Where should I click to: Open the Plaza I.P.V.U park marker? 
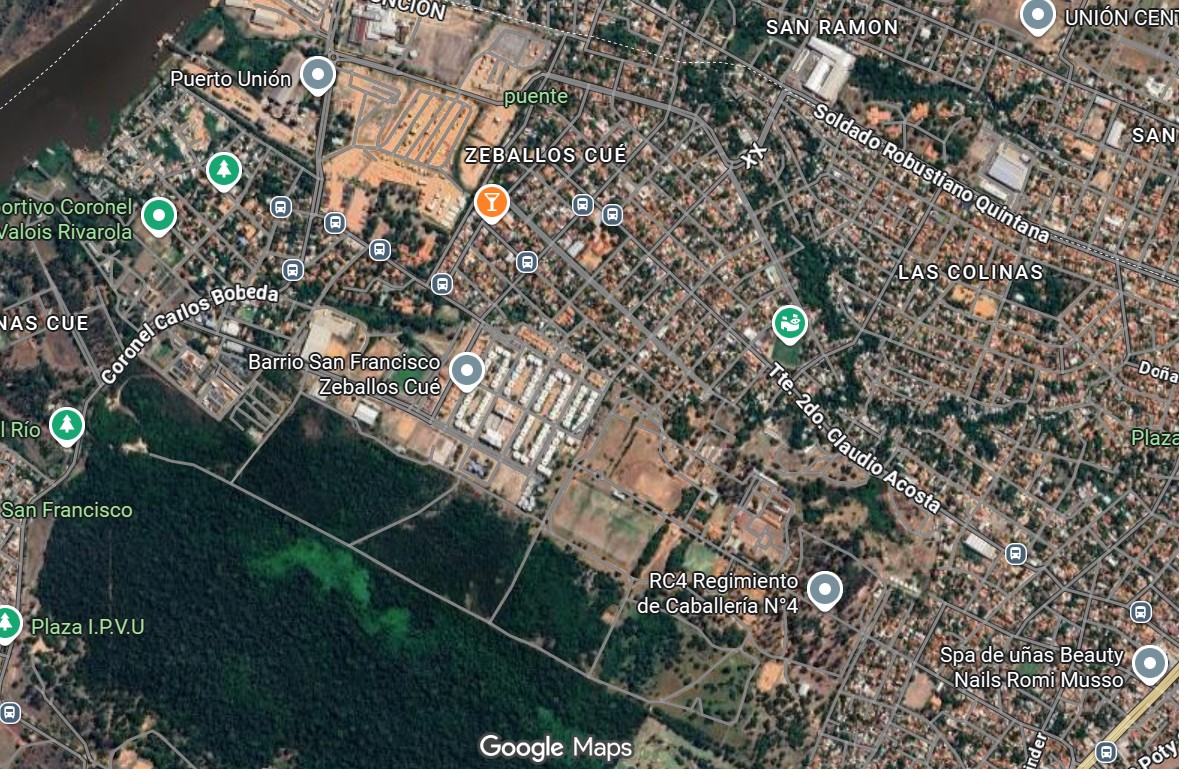[x=8, y=623]
